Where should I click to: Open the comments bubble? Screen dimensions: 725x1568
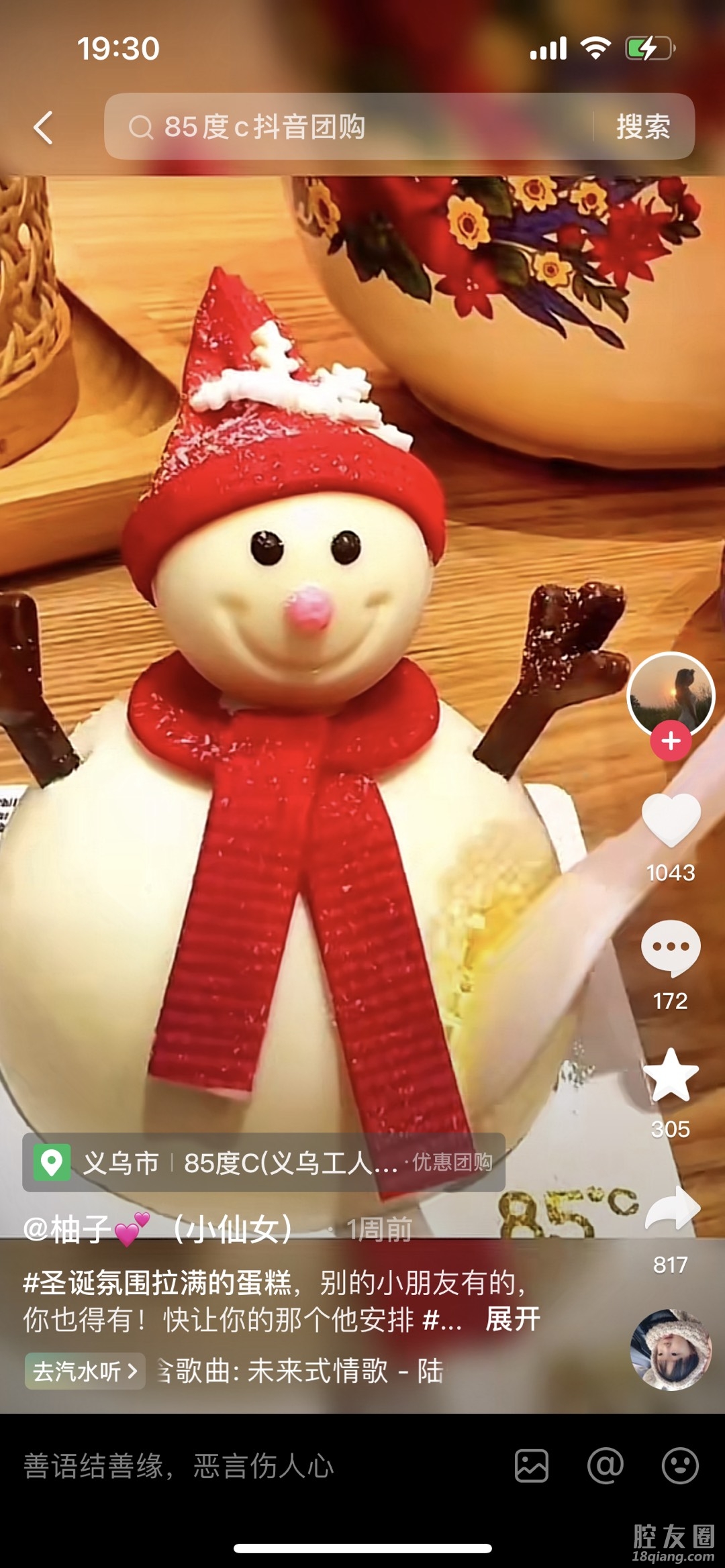[671, 947]
